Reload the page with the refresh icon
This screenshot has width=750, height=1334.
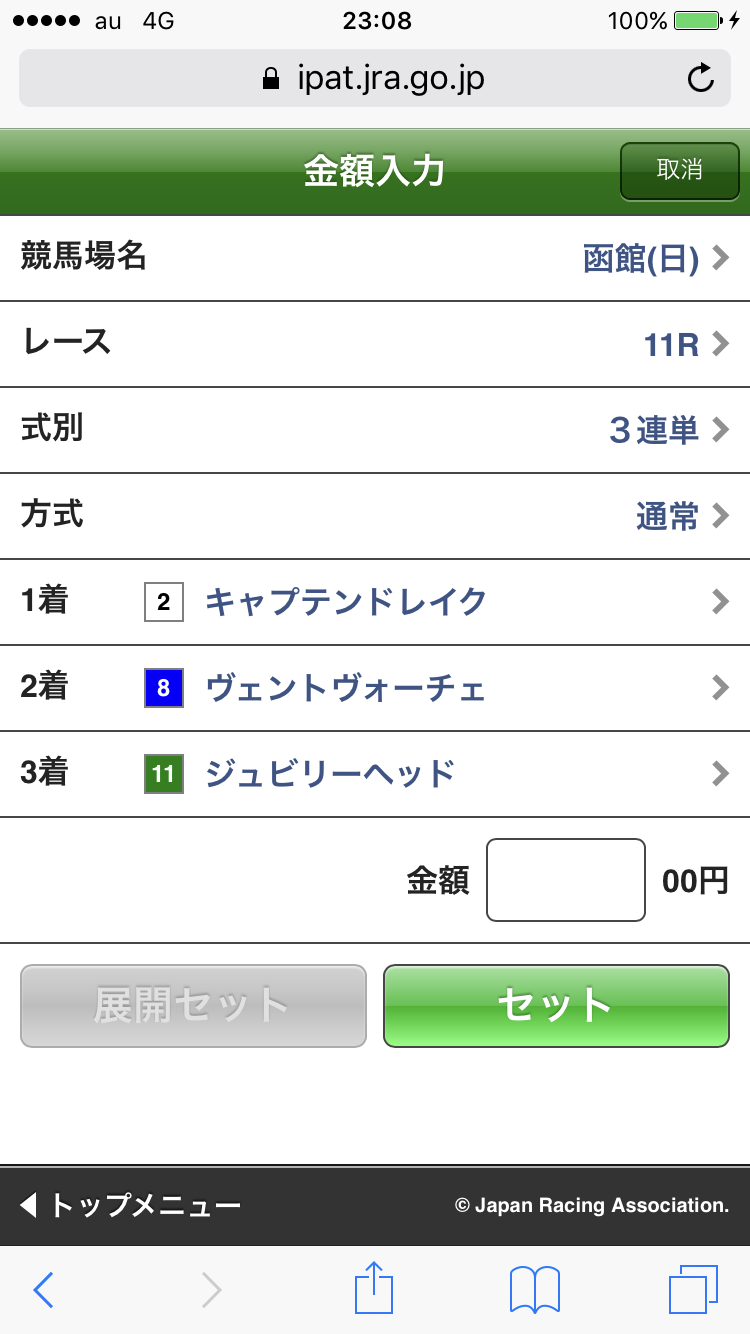pyautogui.click(x=701, y=78)
